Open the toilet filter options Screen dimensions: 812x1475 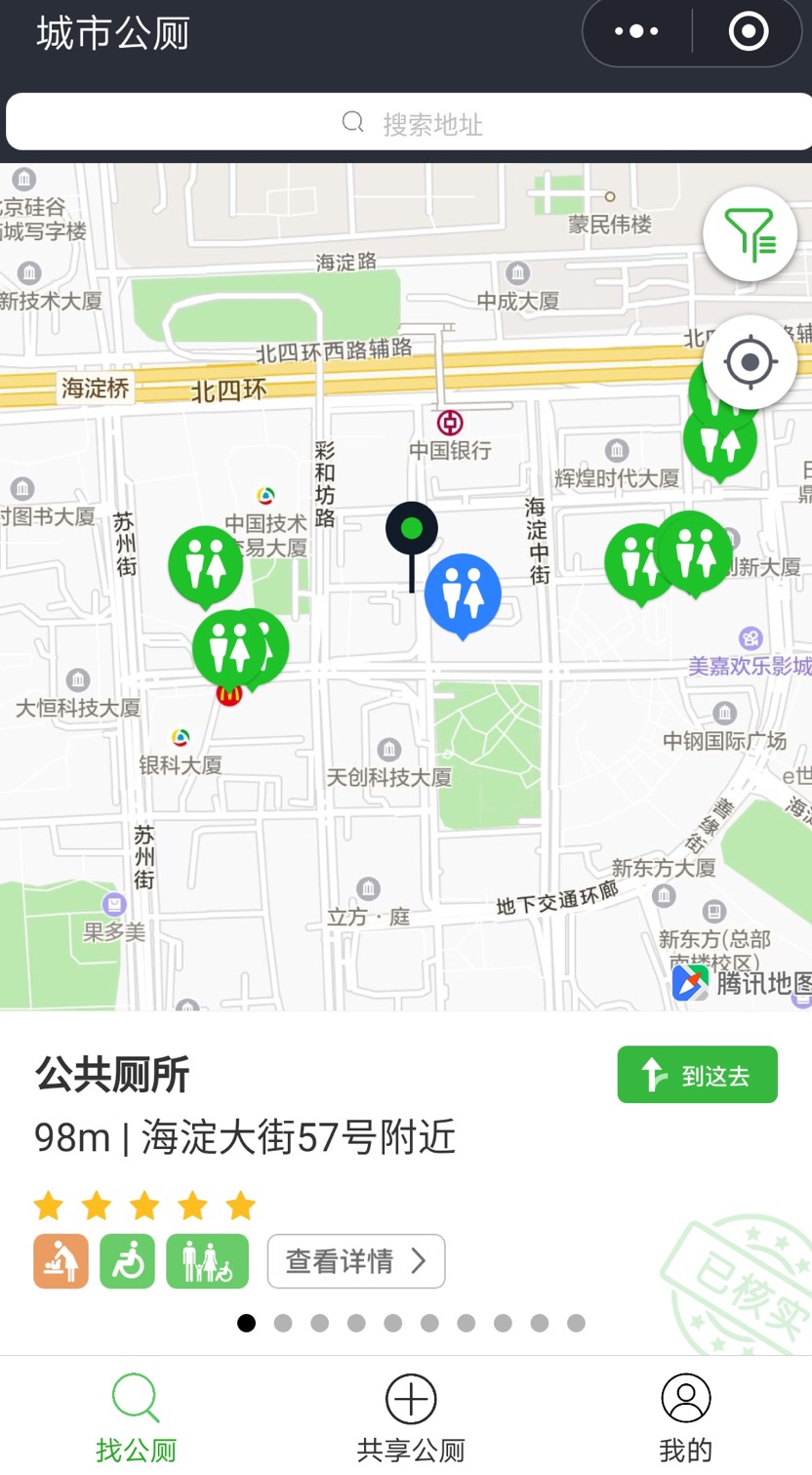click(750, 234)
